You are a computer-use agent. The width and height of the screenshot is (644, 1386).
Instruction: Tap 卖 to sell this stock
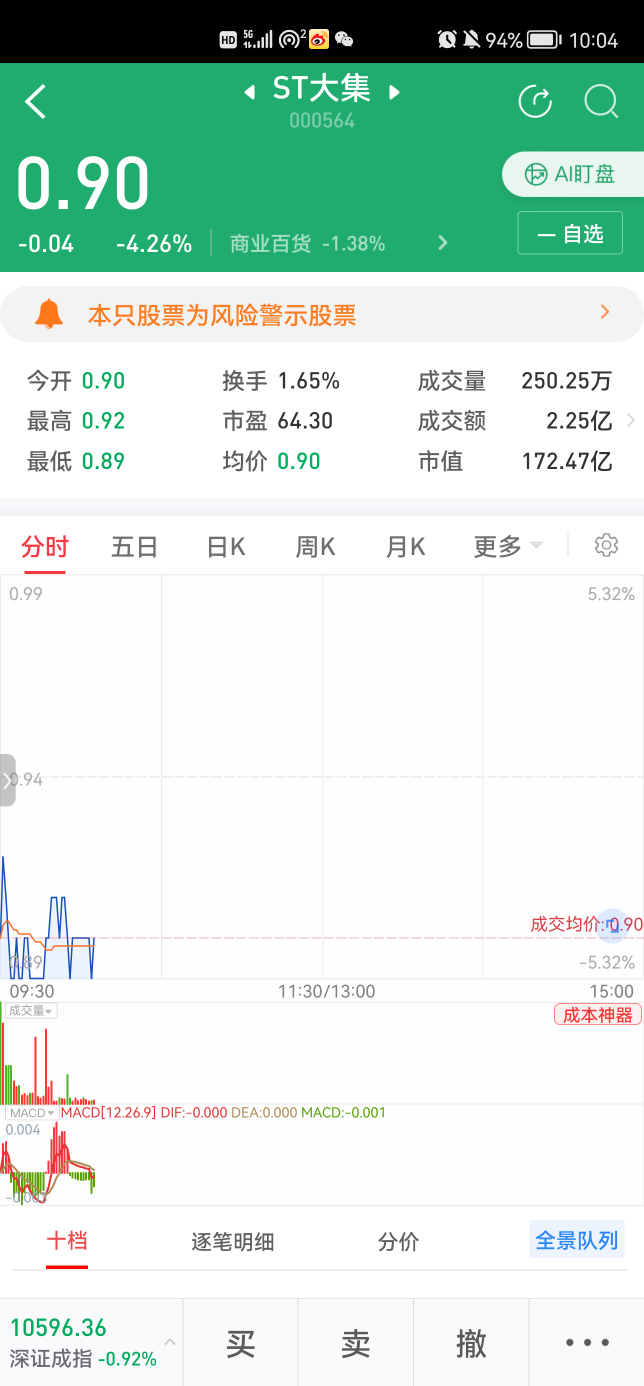pos(356,1343)
